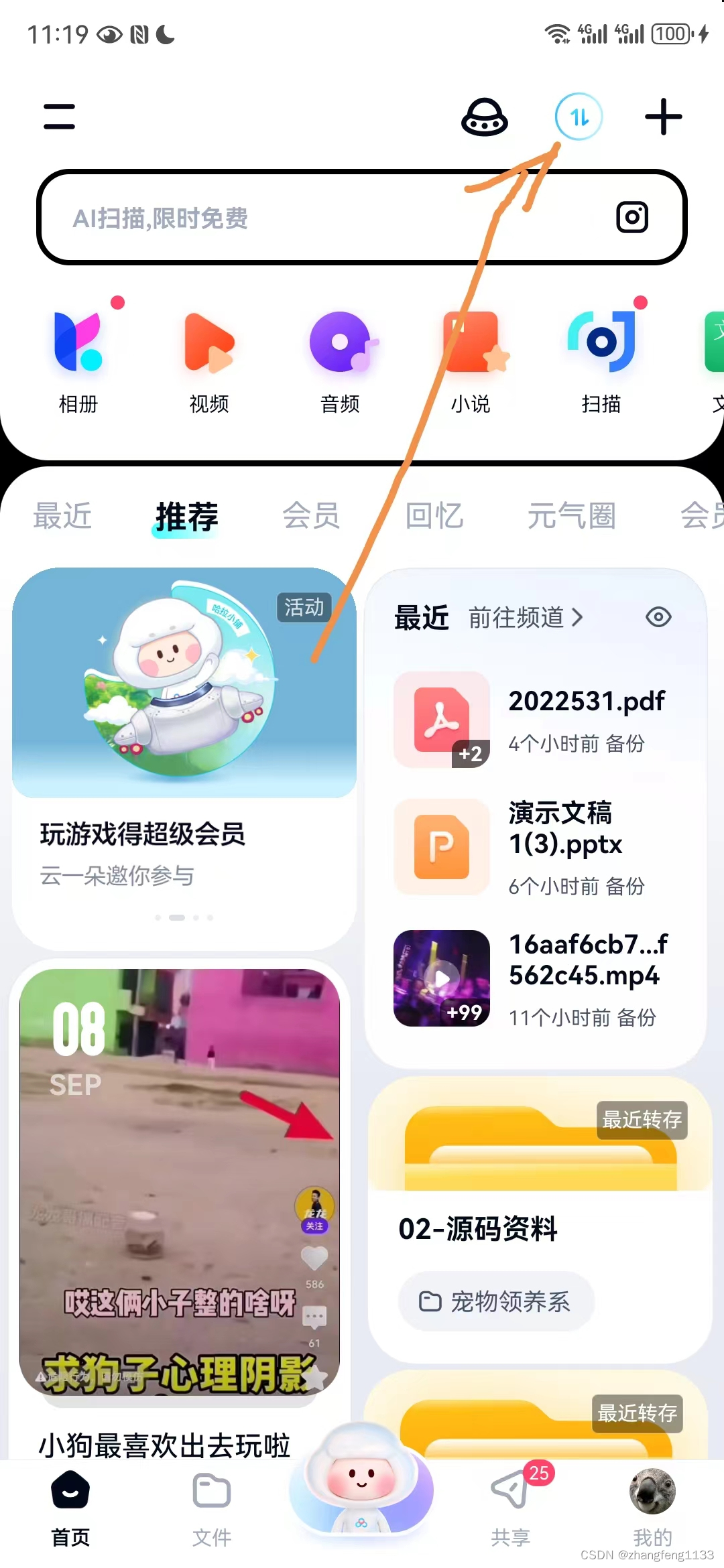Tap the plus add button

tap(663, 117)
